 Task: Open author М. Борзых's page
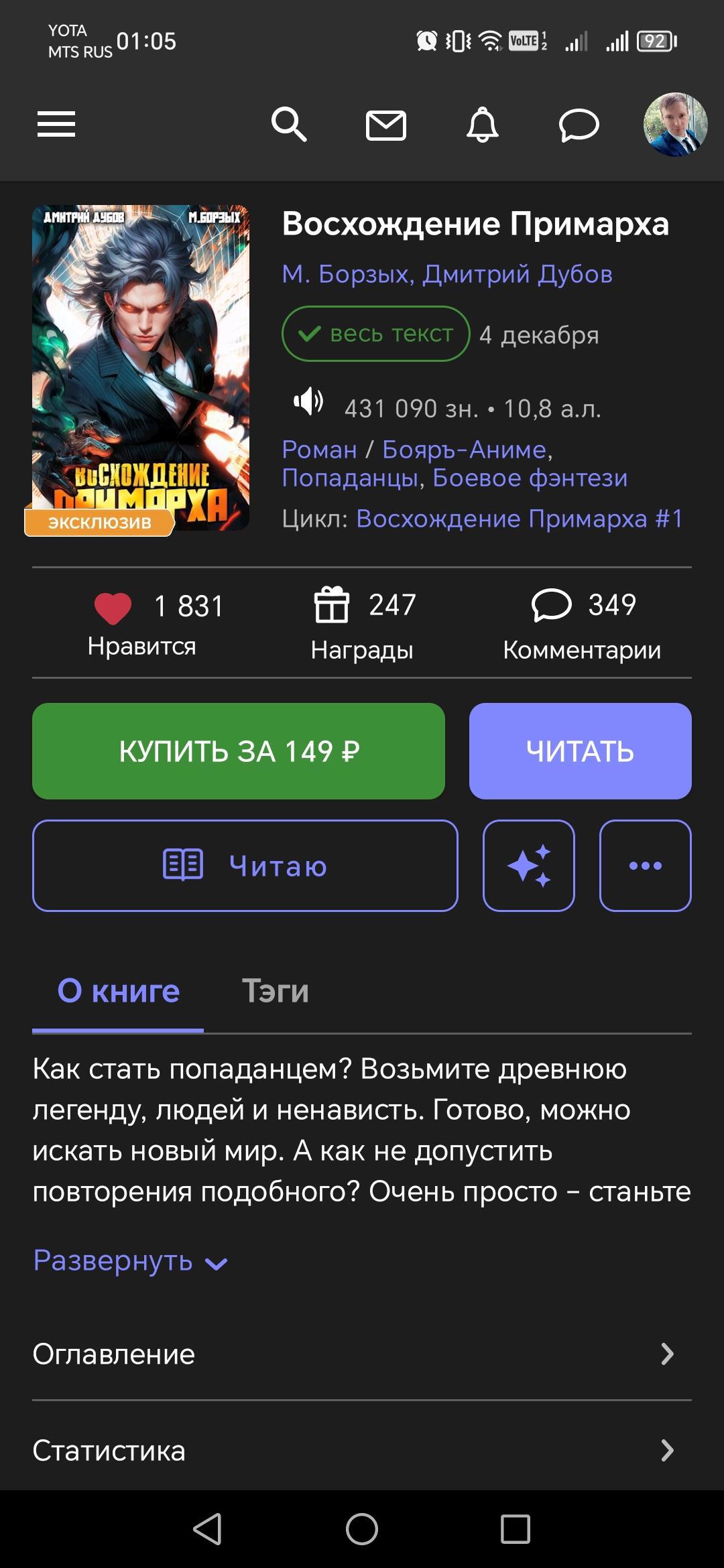(345, 274)
